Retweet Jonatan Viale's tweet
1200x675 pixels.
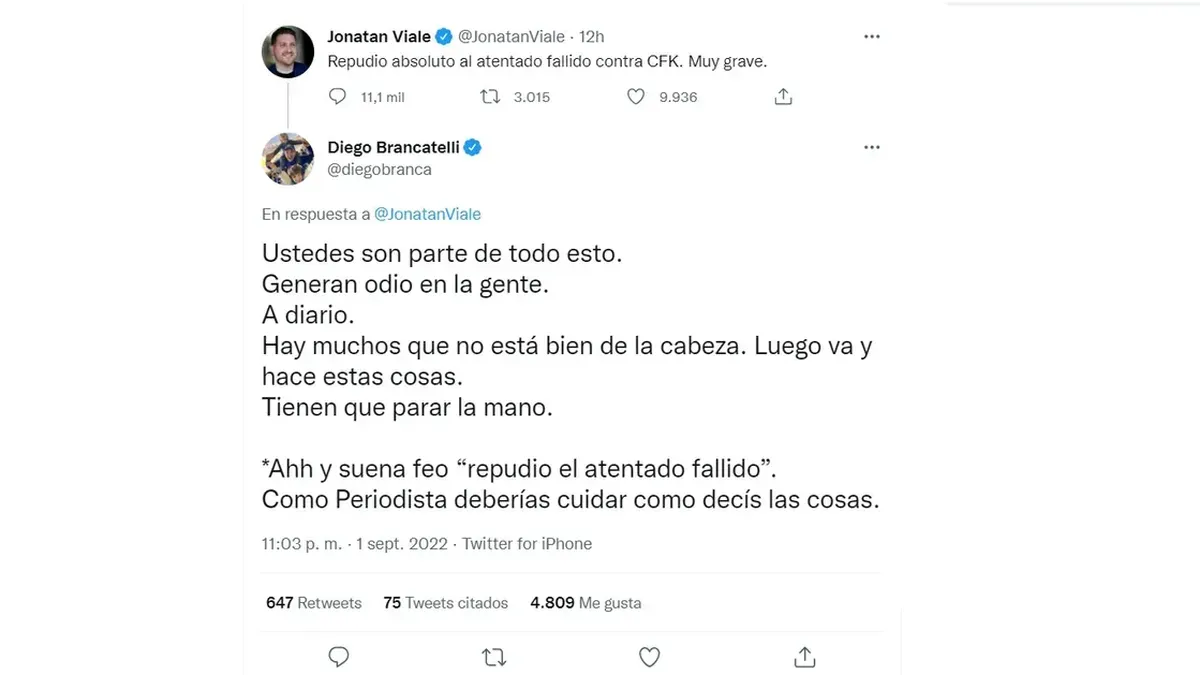click(x=491, y=97)
